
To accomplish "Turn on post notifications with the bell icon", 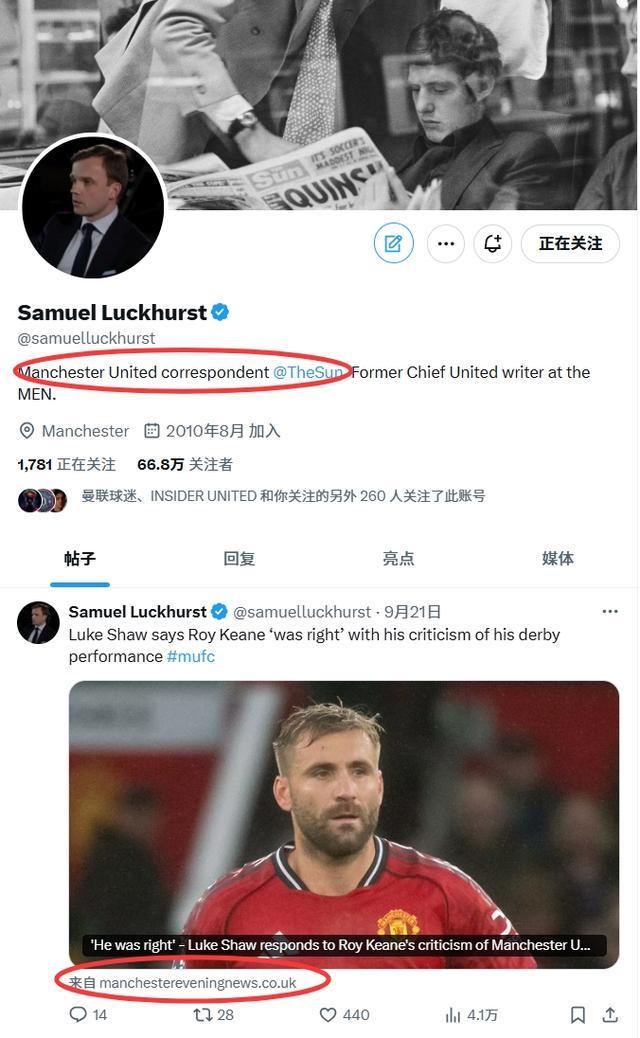I will click(492, 243).
